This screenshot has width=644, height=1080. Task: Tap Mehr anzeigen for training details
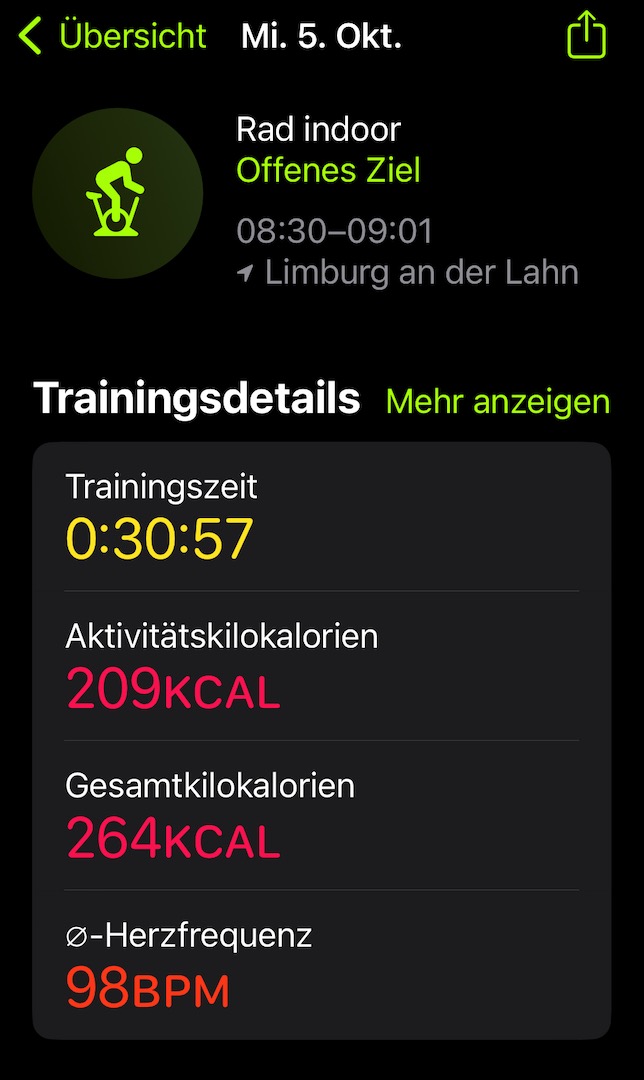pyautogui.click(x=498, y=402)
